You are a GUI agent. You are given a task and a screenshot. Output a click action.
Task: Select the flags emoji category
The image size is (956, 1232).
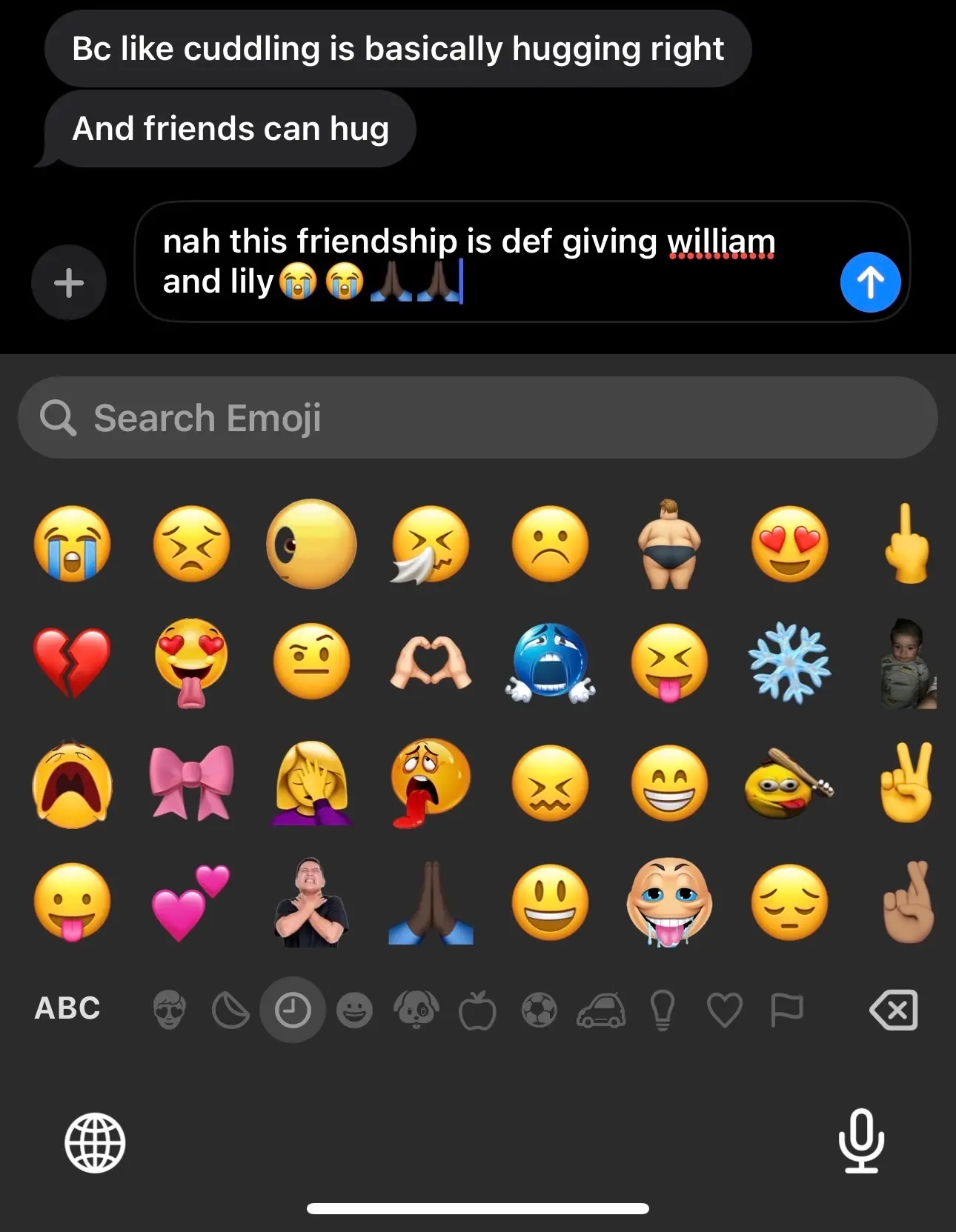click(x=786, y=1010)
